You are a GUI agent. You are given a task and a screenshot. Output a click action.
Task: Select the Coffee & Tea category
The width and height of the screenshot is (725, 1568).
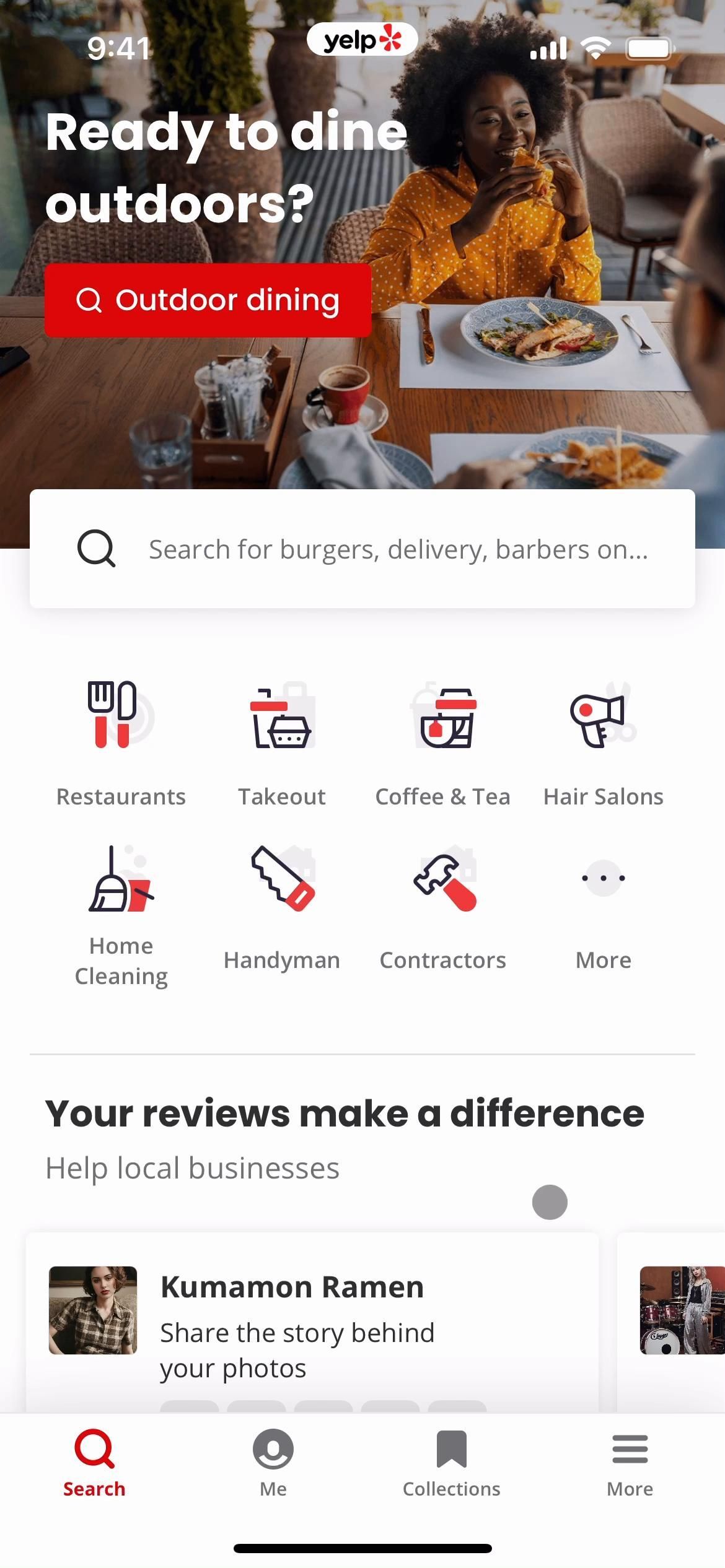click(442, 743)
